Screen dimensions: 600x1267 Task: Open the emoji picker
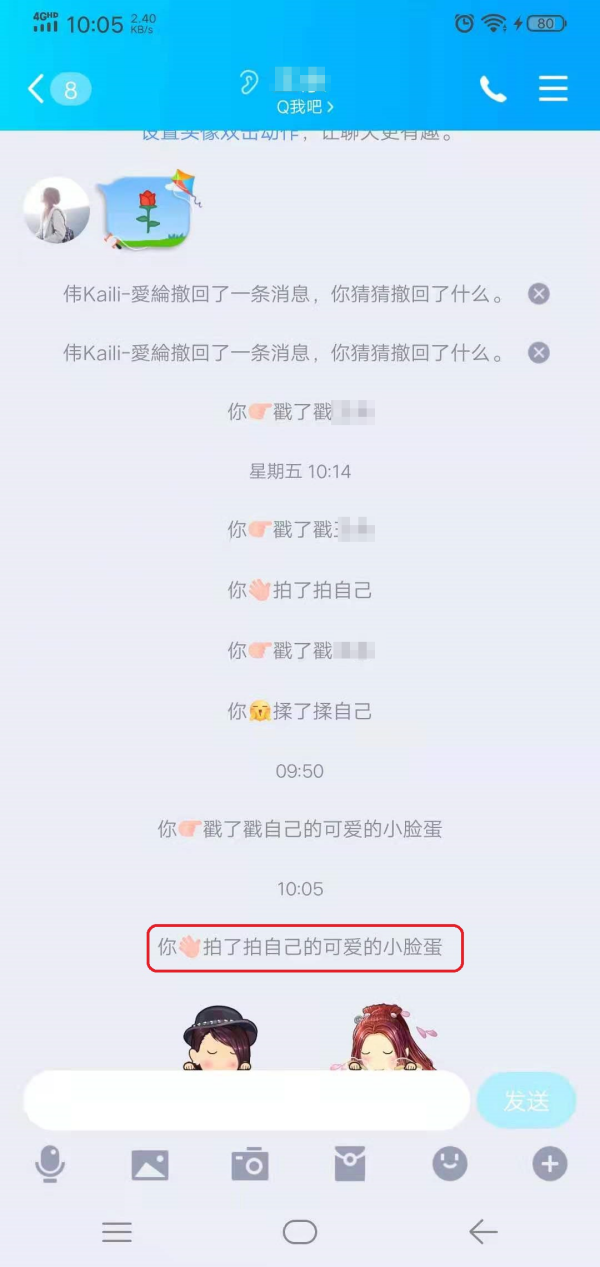pos(450,1163)
